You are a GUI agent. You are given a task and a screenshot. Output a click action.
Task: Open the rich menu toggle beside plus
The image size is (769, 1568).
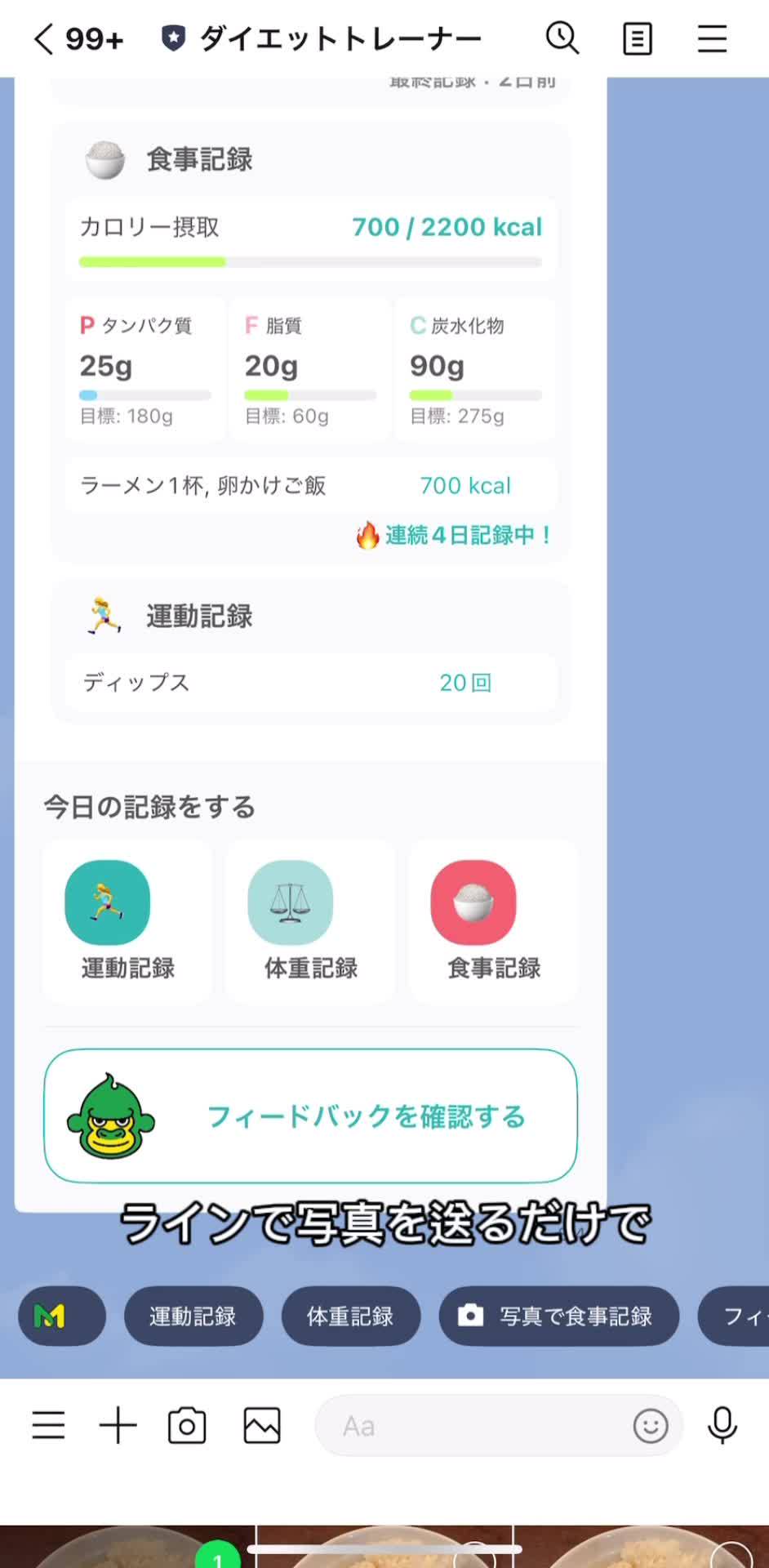pos(49,1426)
